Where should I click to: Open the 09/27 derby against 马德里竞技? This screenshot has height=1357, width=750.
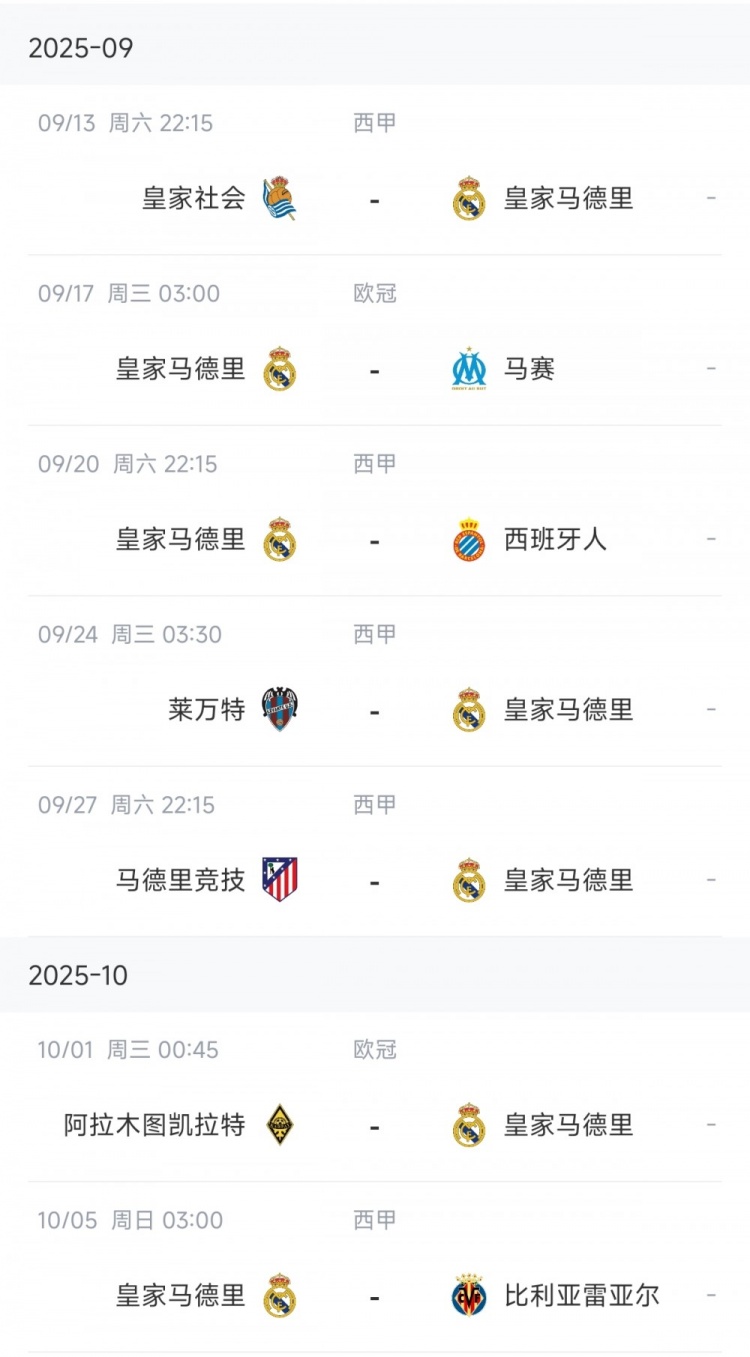pyautogui.click(x=375, y=880)
